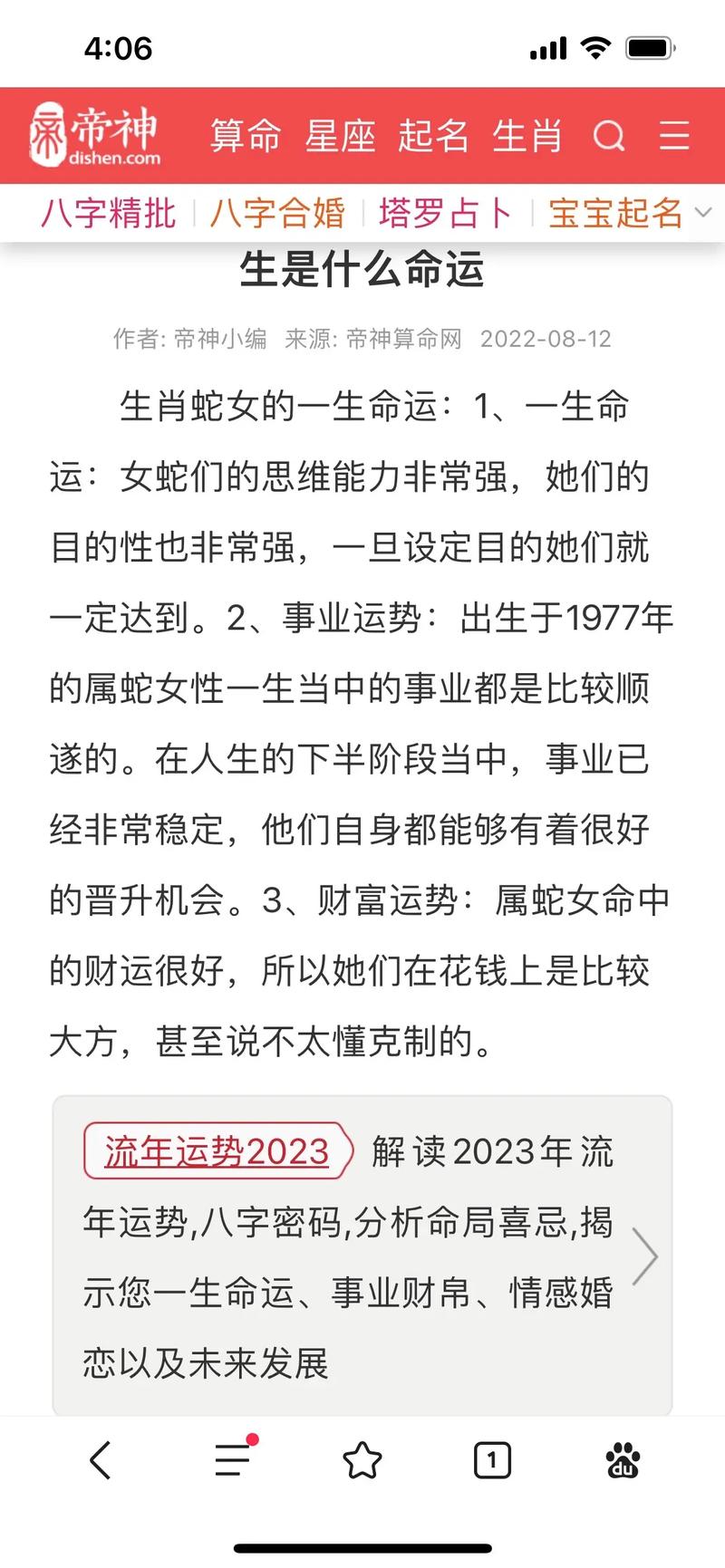Open the 宝宝起名 link

click(x=615, y=214)
